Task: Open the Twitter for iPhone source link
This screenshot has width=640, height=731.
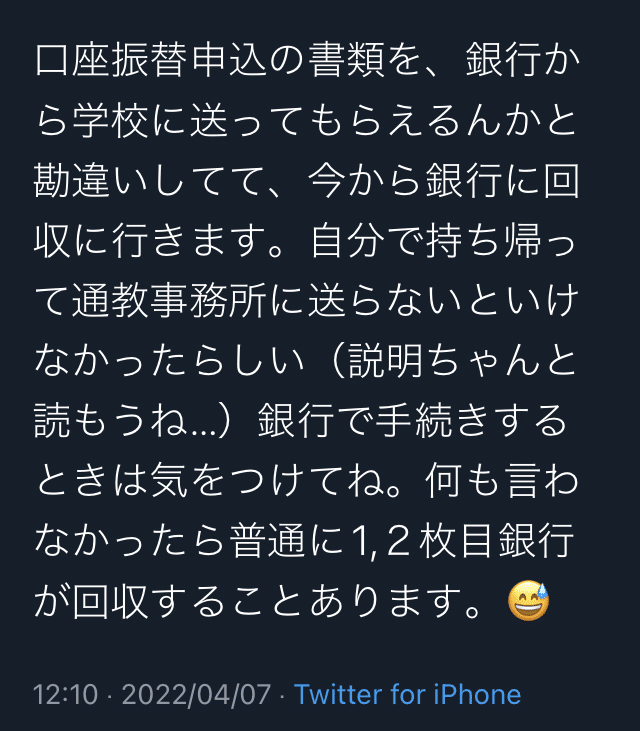Action: pyautogui.click(x=407, y=694)
